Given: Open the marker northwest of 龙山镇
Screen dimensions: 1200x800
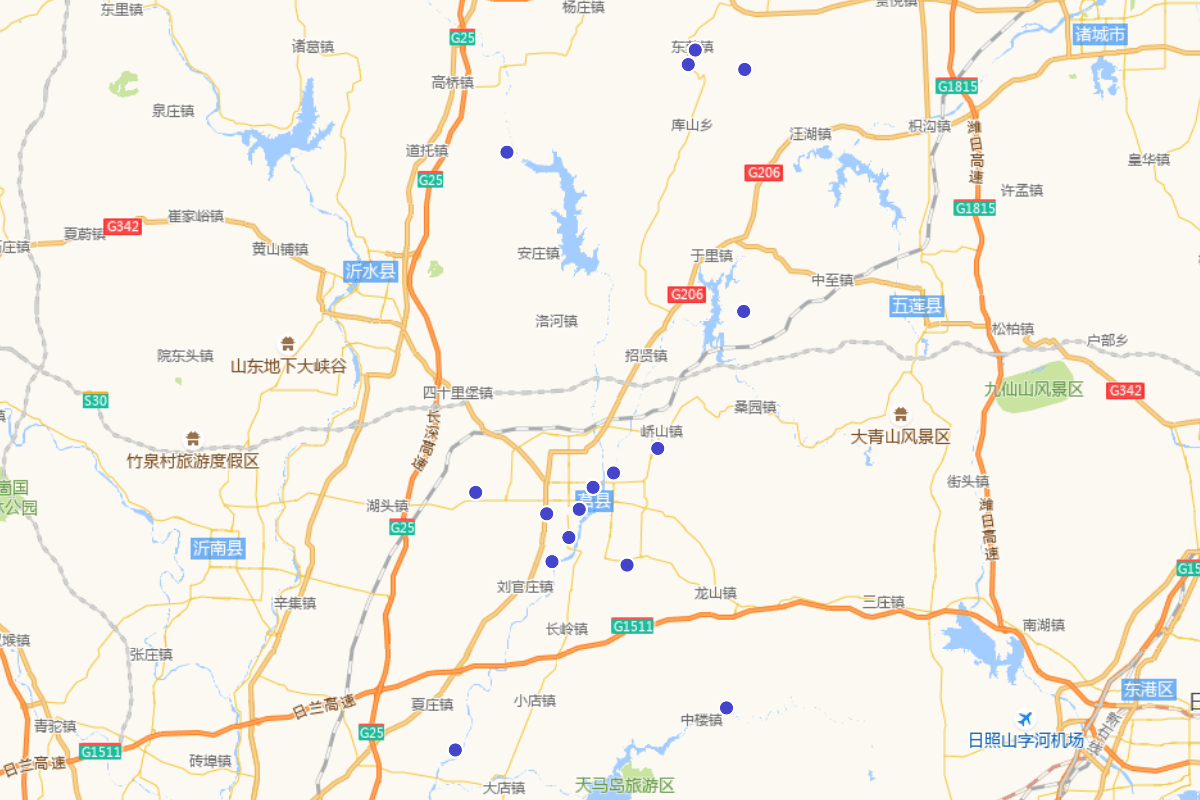Looking at the screenshot, I should click(x=627, y=565).
